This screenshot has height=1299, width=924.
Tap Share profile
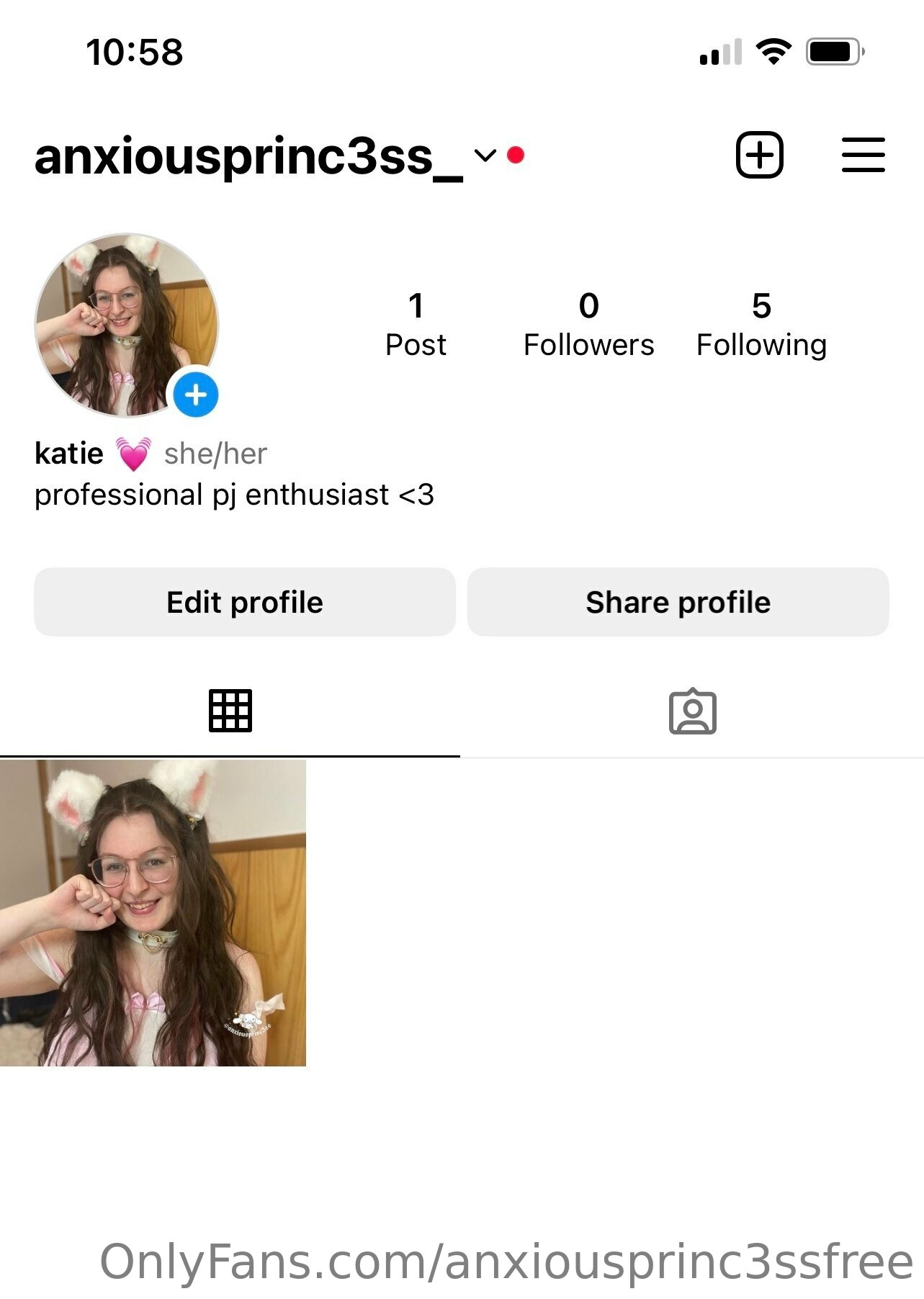(678, 602)
